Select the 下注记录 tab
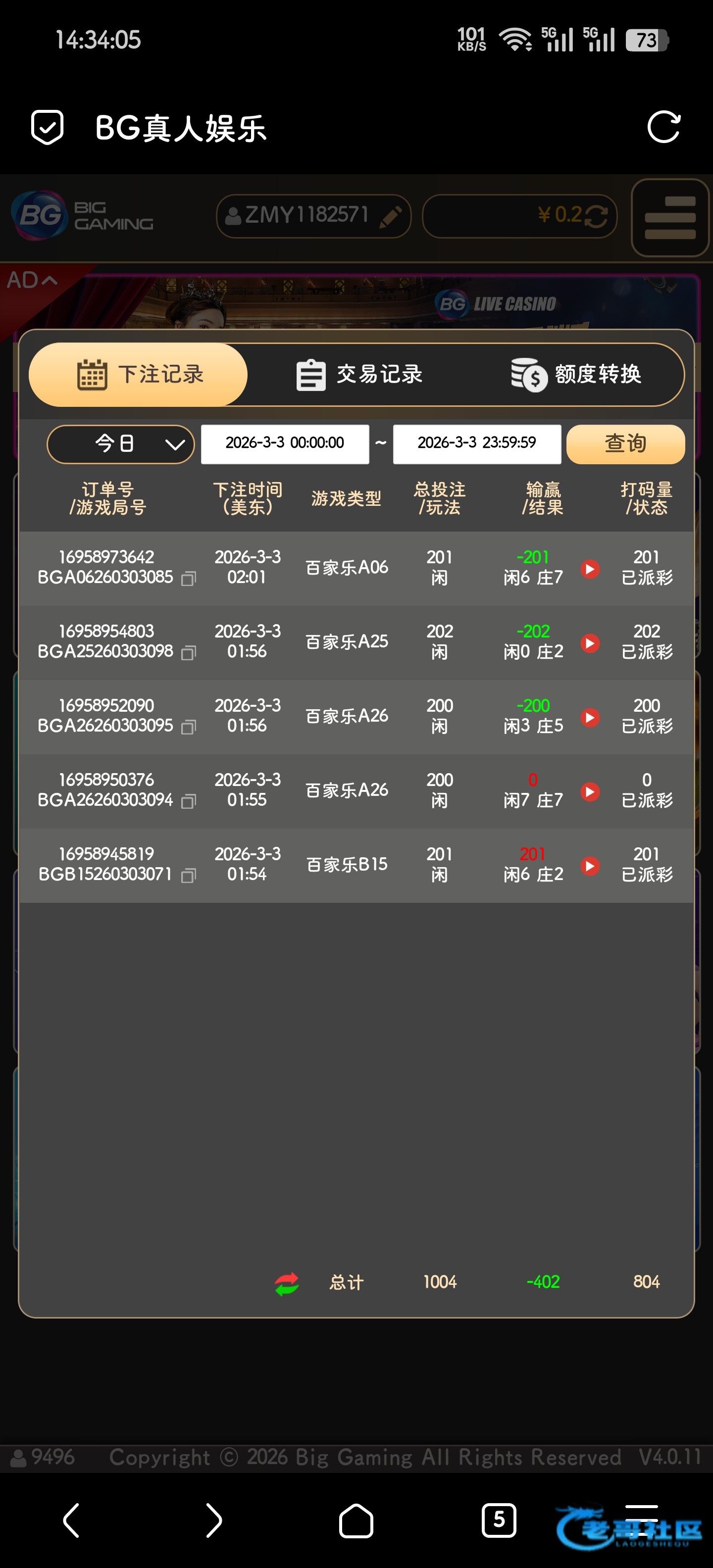The width and height of the screenshot is (713, 1568). click(138, 374)
